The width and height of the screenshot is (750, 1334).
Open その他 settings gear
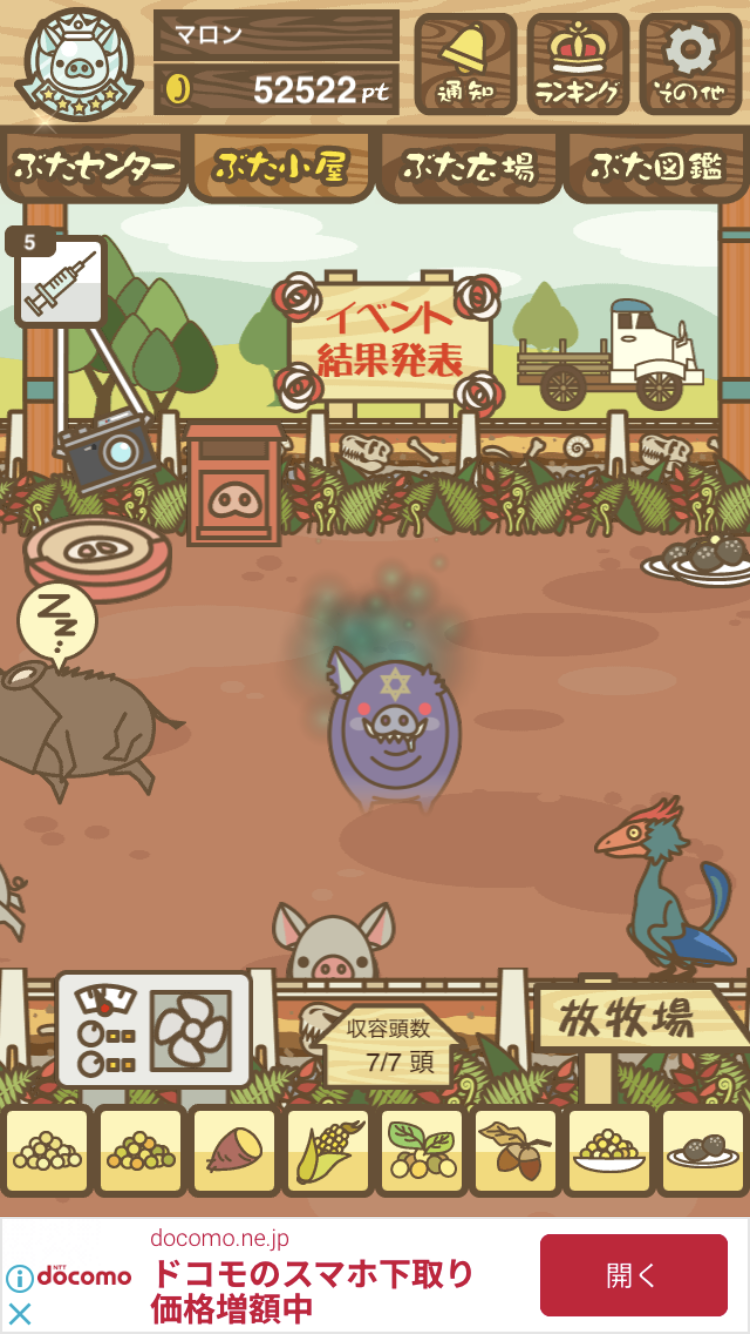coord(690,63)
